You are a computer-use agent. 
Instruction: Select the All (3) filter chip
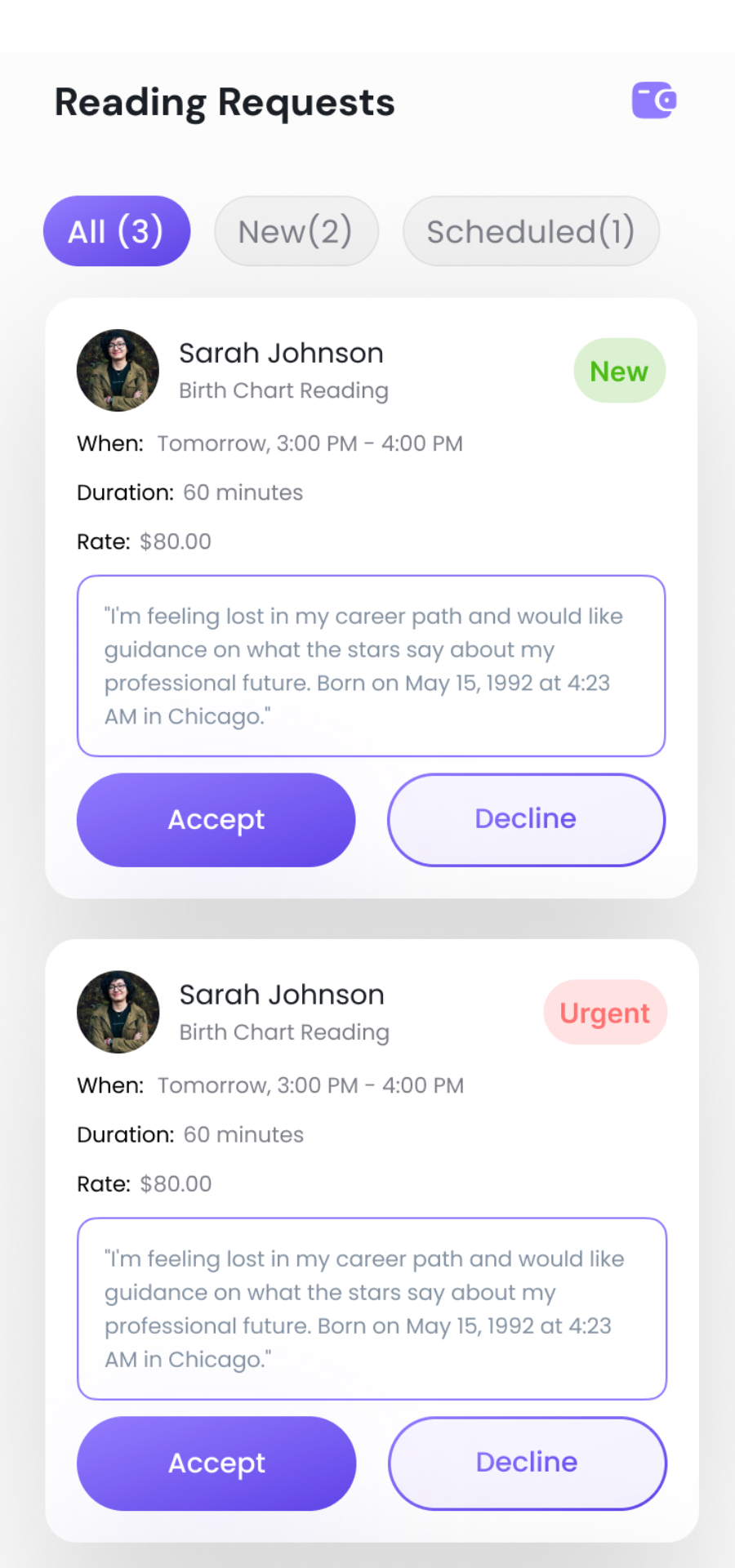(x=116, y=231)
